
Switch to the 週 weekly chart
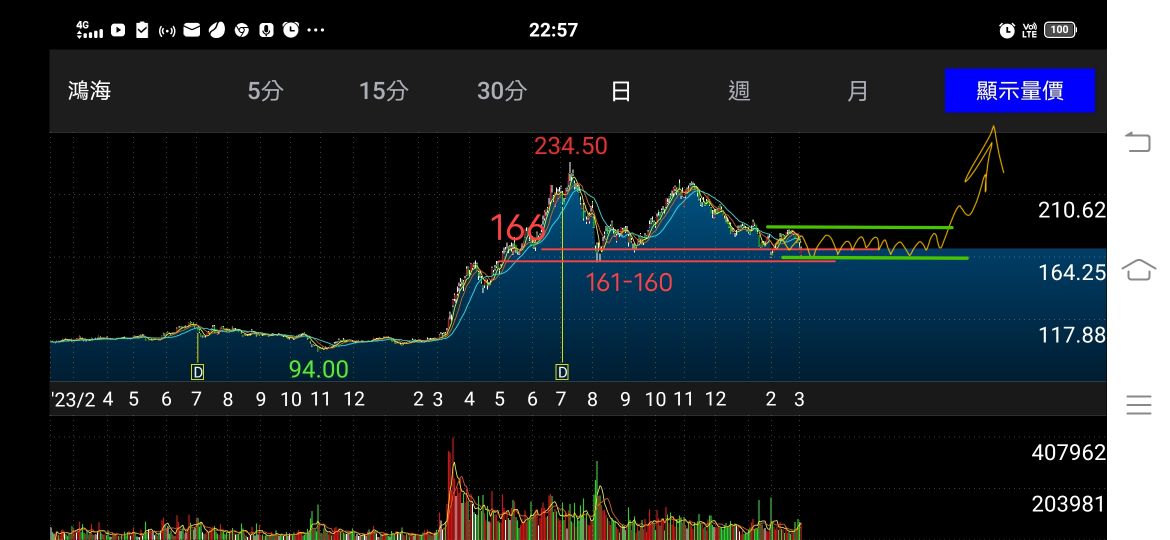click(x=739, y=91)
